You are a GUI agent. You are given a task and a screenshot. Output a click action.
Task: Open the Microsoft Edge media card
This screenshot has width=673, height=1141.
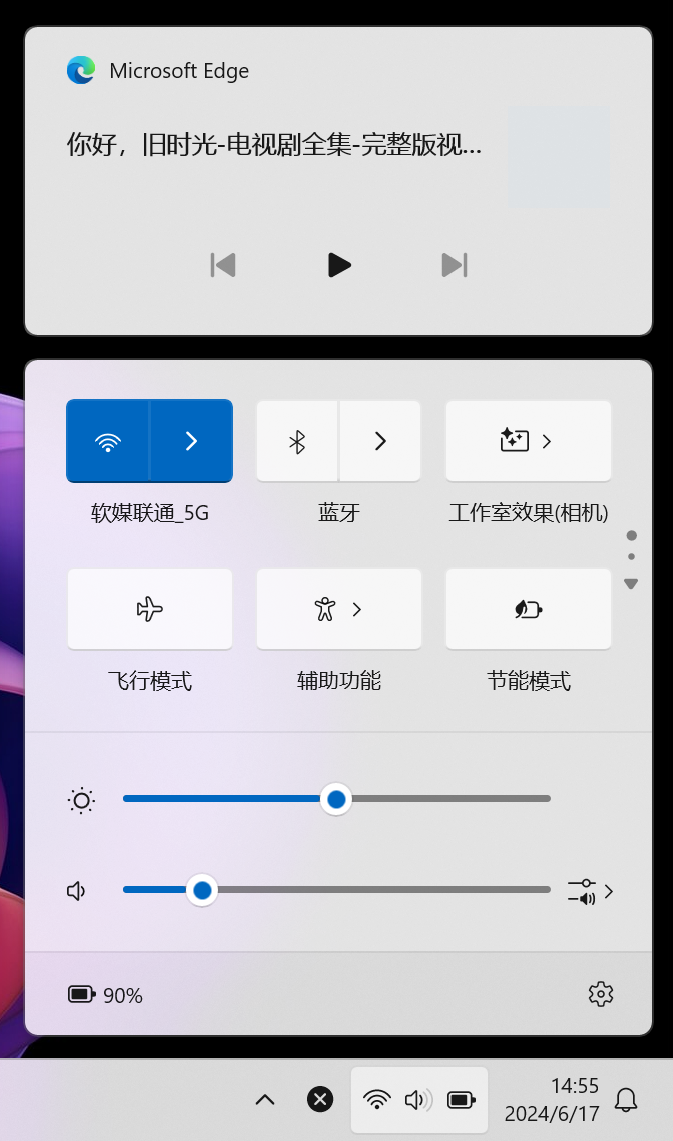(179, 71)
